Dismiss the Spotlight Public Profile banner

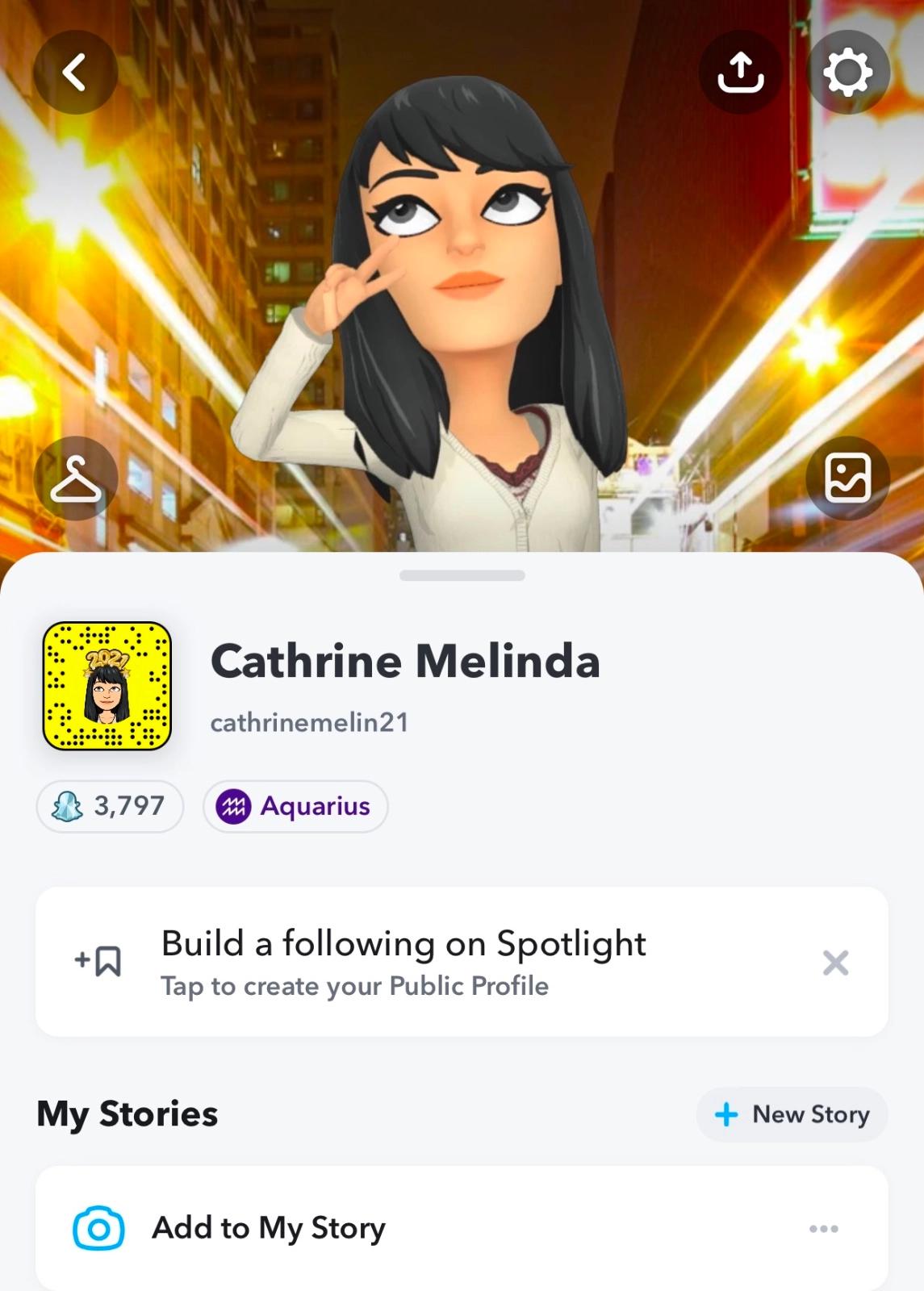click(835, 963)
